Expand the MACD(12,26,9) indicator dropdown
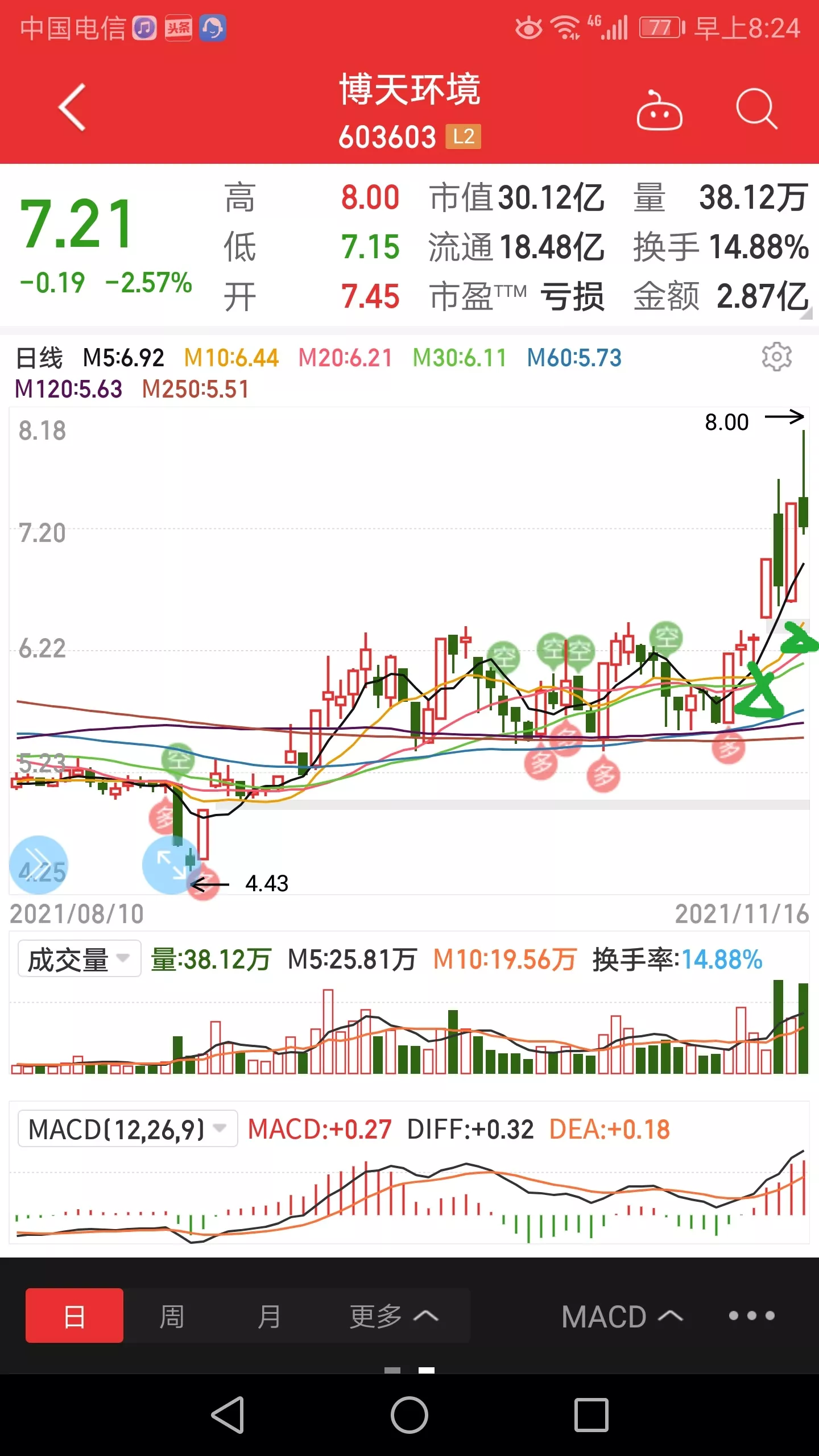The width and height of the screenshot is (819, 1456). click(x=127, y=1129)
